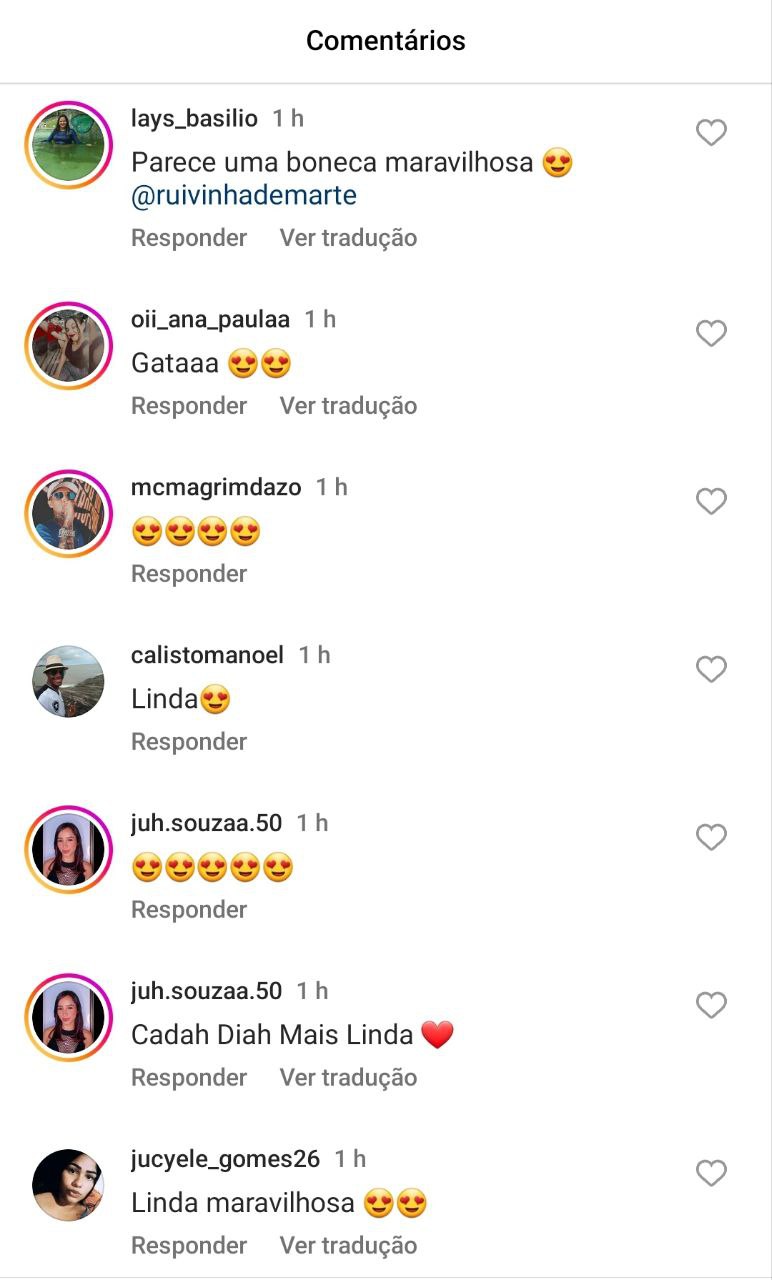Image resolution: width=772 pixels, height=1280 pixels.
Task: Translate jucyele_gomes26's Linda maravilhosa comment
Action: point(348,1246)
